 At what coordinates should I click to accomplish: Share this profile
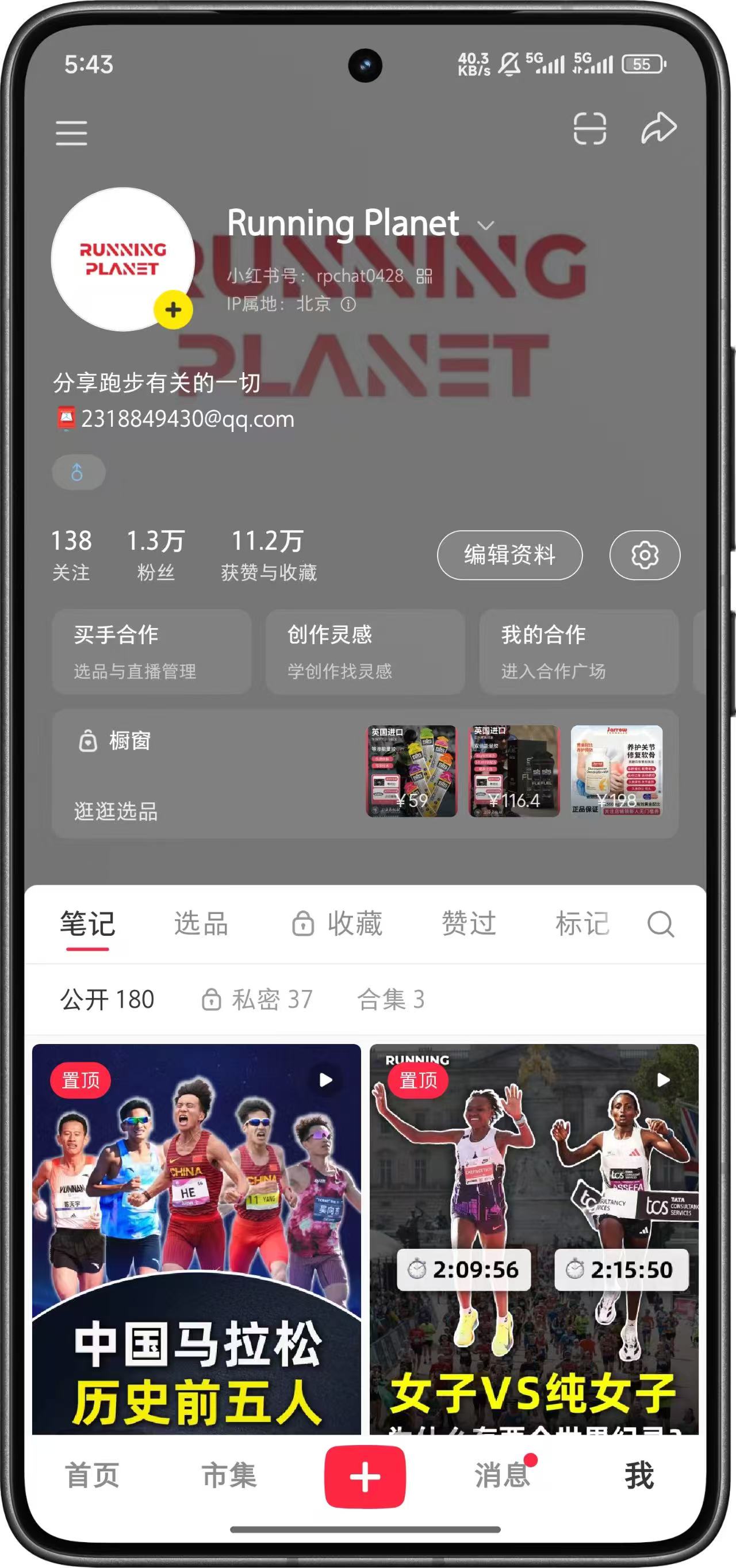tap(659, 128)
